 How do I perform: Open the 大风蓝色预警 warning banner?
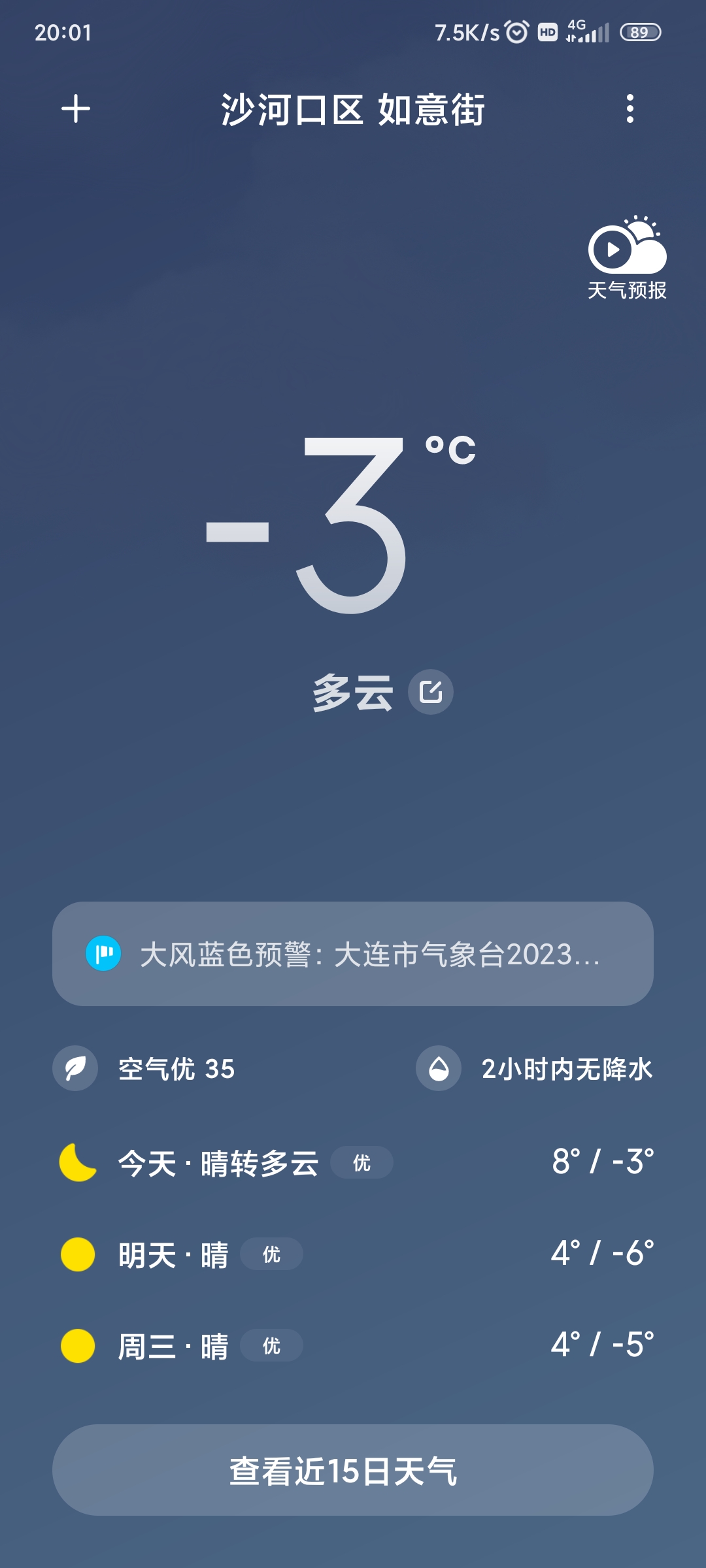pos(353,954)
